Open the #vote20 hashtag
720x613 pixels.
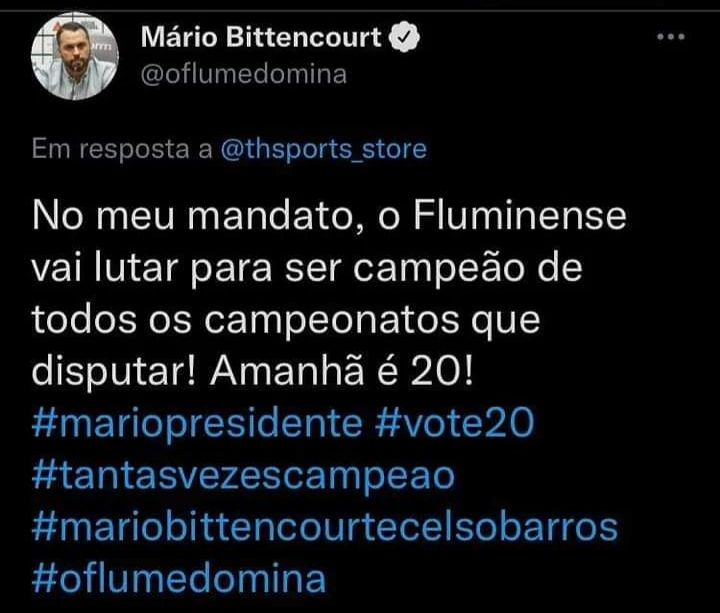(455, 424)
